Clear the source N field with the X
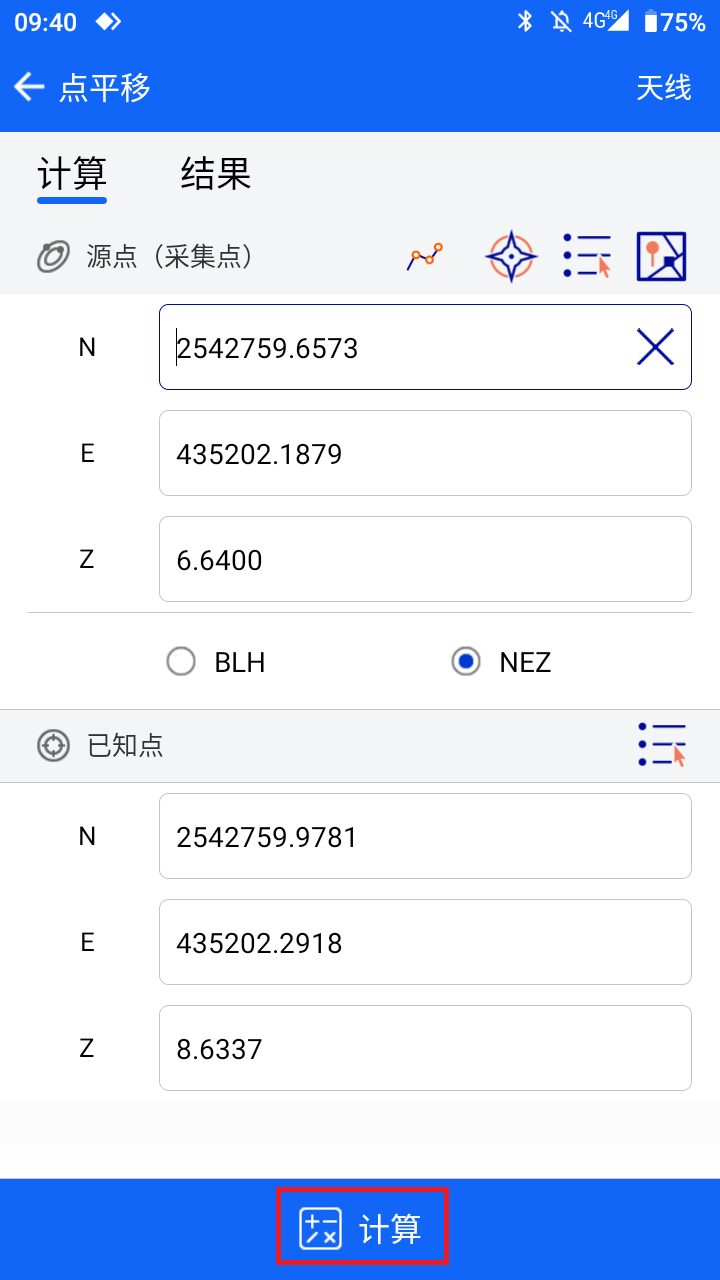The image size is (720, 1280). (655, 347)
